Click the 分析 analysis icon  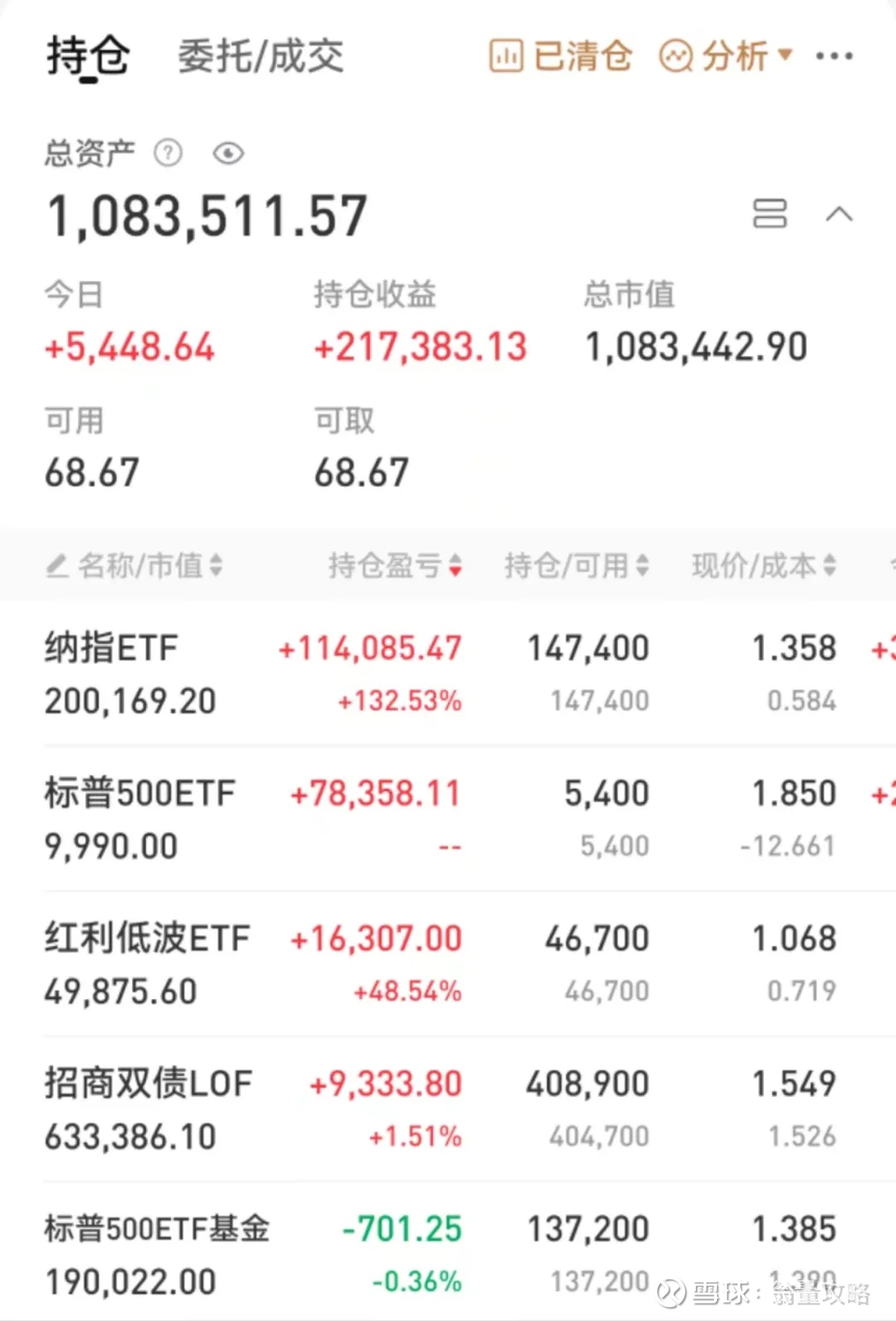(x=676, y=55)
